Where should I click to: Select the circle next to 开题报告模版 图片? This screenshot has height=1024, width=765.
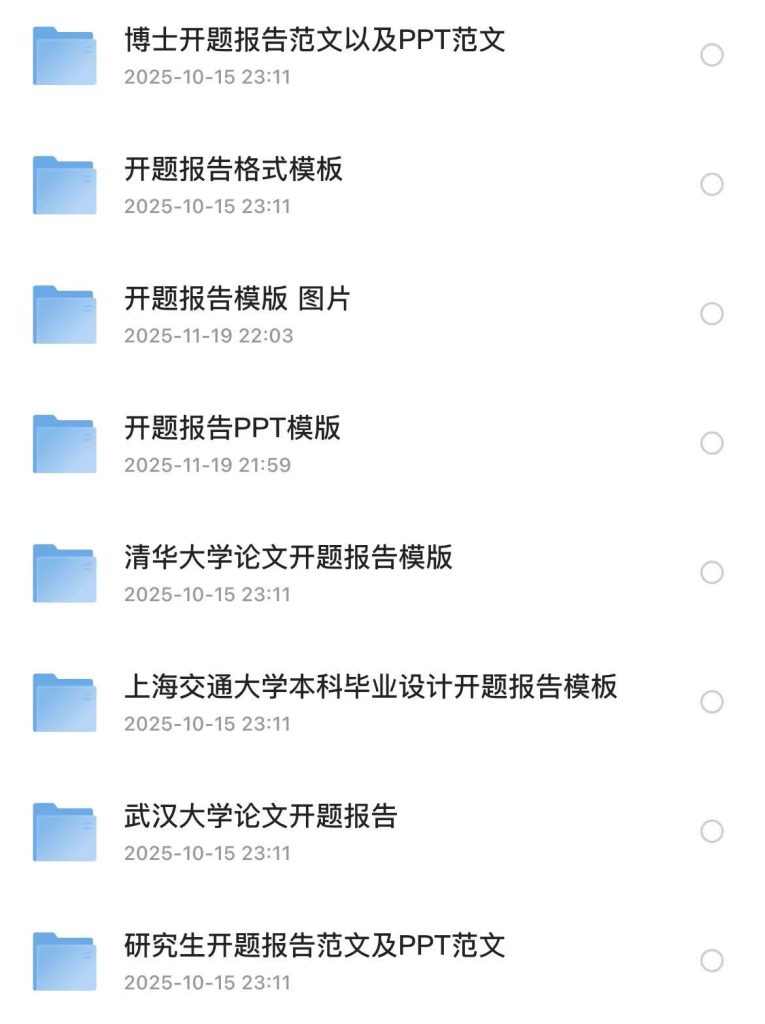coord(712,311)
